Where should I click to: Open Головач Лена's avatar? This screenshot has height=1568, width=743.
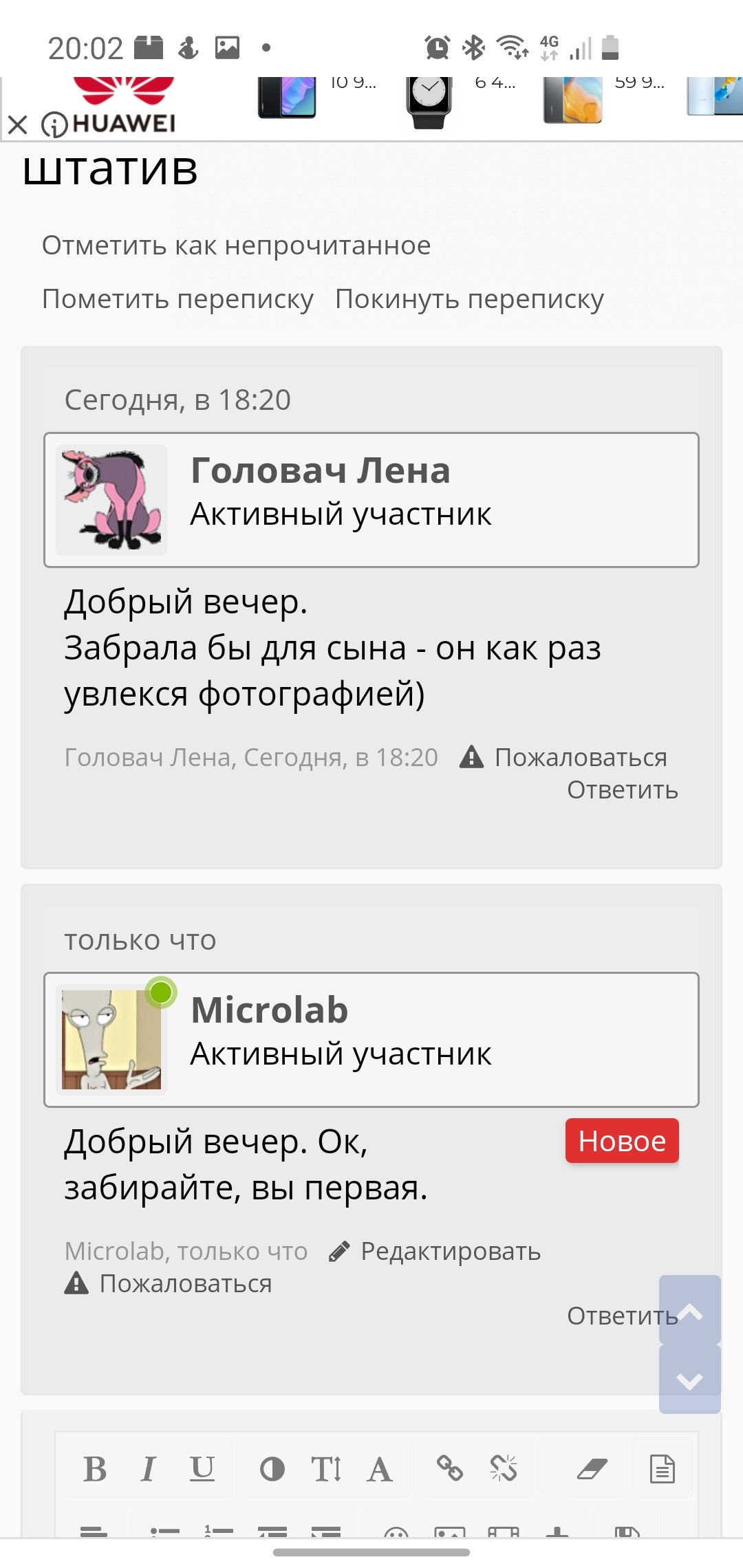click(x=111, y=500)
